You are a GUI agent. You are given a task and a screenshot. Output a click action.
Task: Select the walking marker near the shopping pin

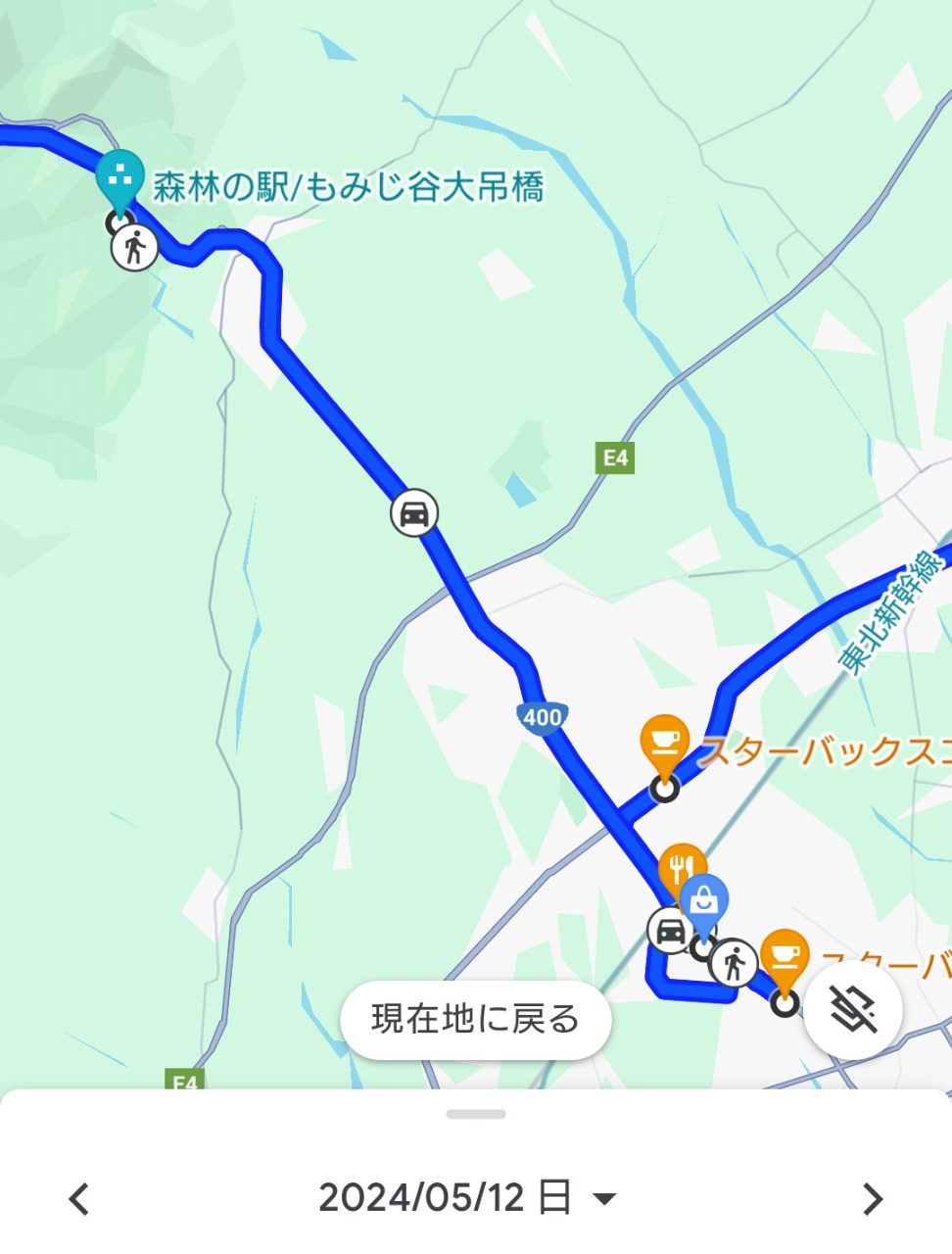coord(734,963)
